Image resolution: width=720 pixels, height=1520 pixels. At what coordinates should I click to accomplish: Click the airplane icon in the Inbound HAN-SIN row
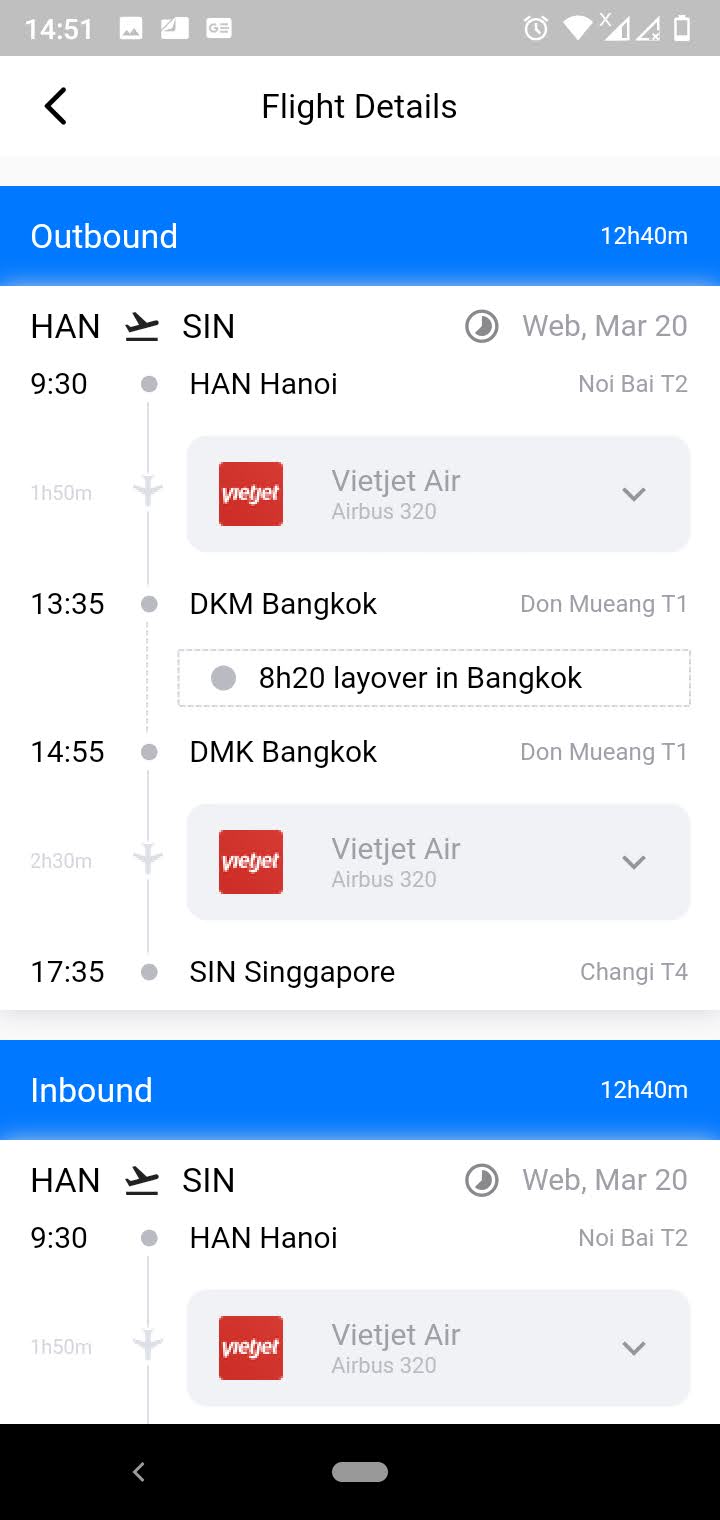coord(141,1180)
